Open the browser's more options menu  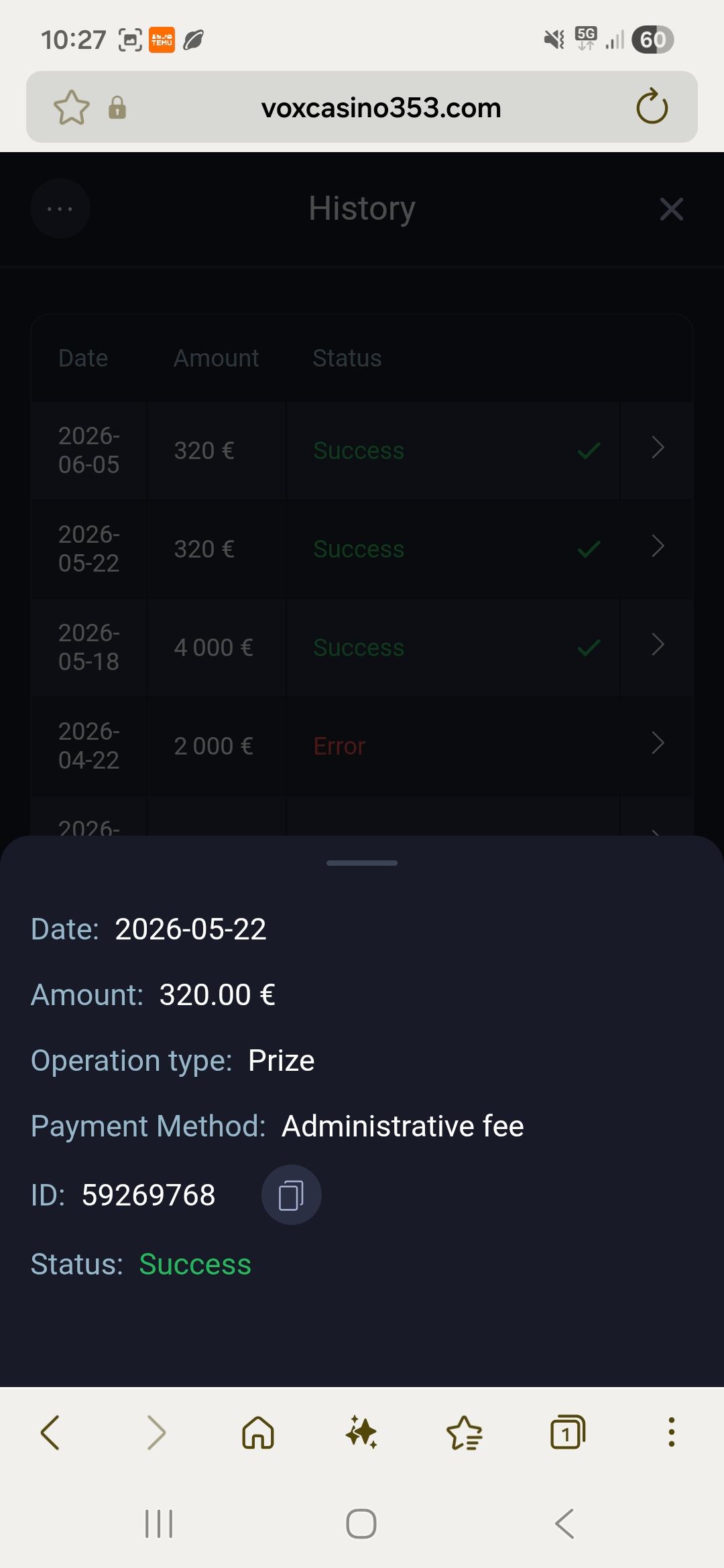point(671,1433)
